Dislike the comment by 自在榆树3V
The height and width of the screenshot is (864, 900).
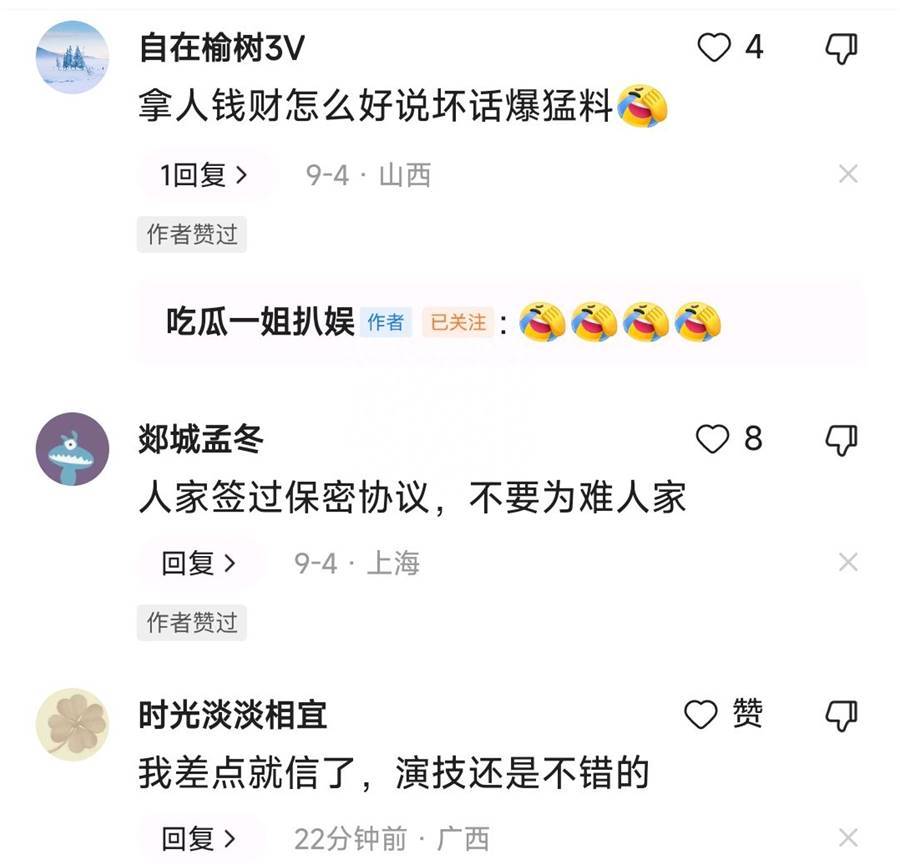pyautogui.click(x=841, y=48)
